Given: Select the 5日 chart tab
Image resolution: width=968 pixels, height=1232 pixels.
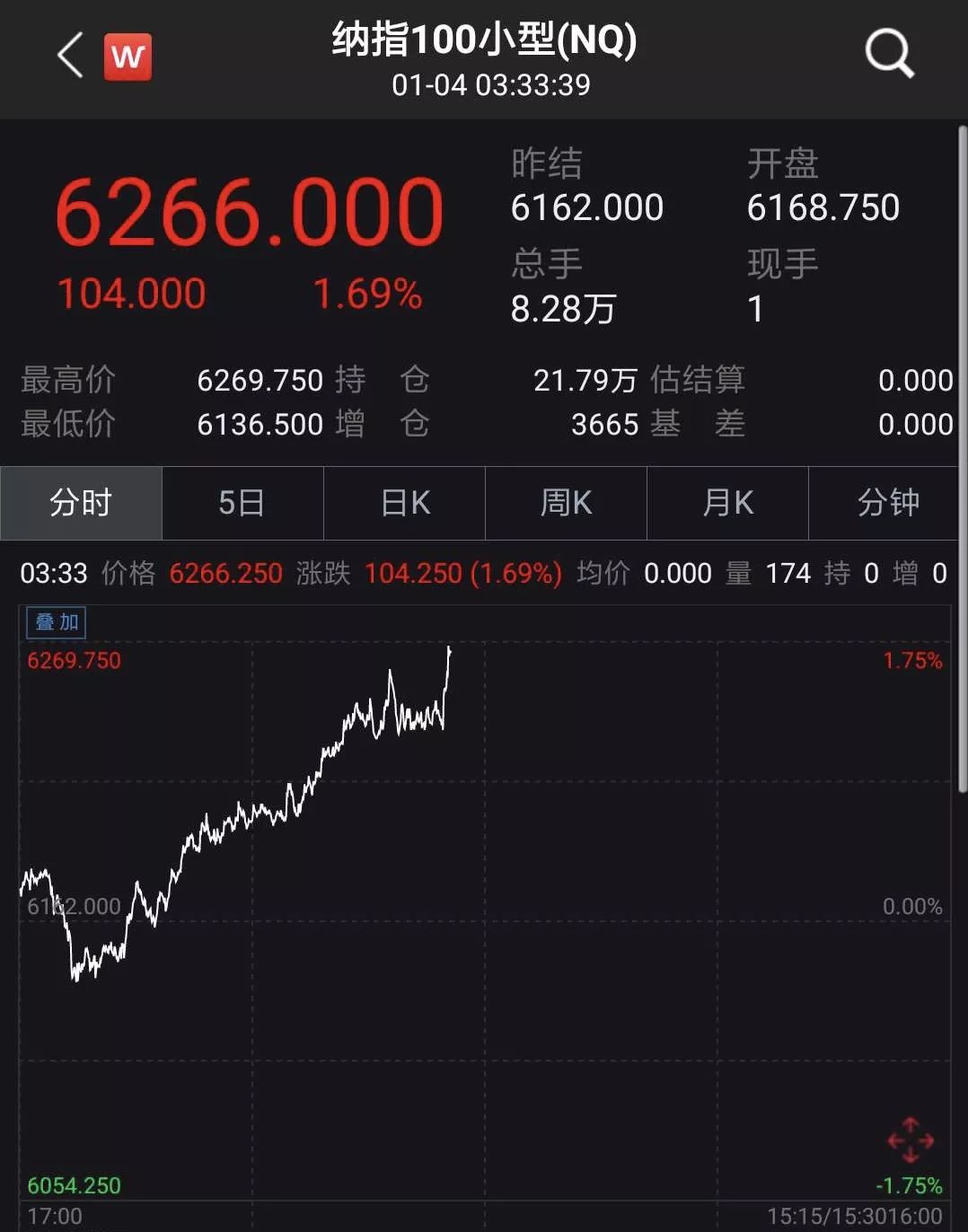Looking at the screenshot, I should coord(242,503).
